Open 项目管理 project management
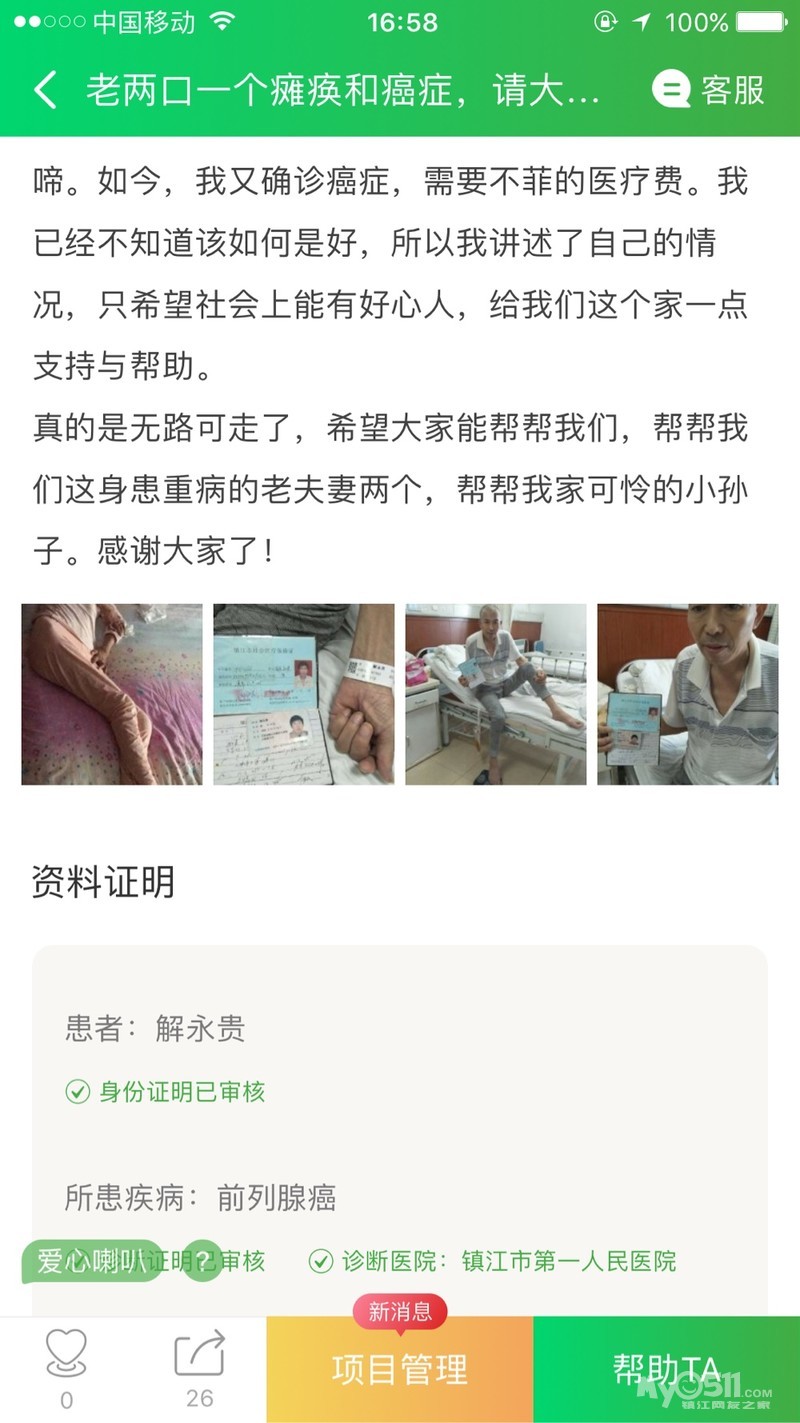This screenshot has height=1423, width=800. [x=400, y=1369]
